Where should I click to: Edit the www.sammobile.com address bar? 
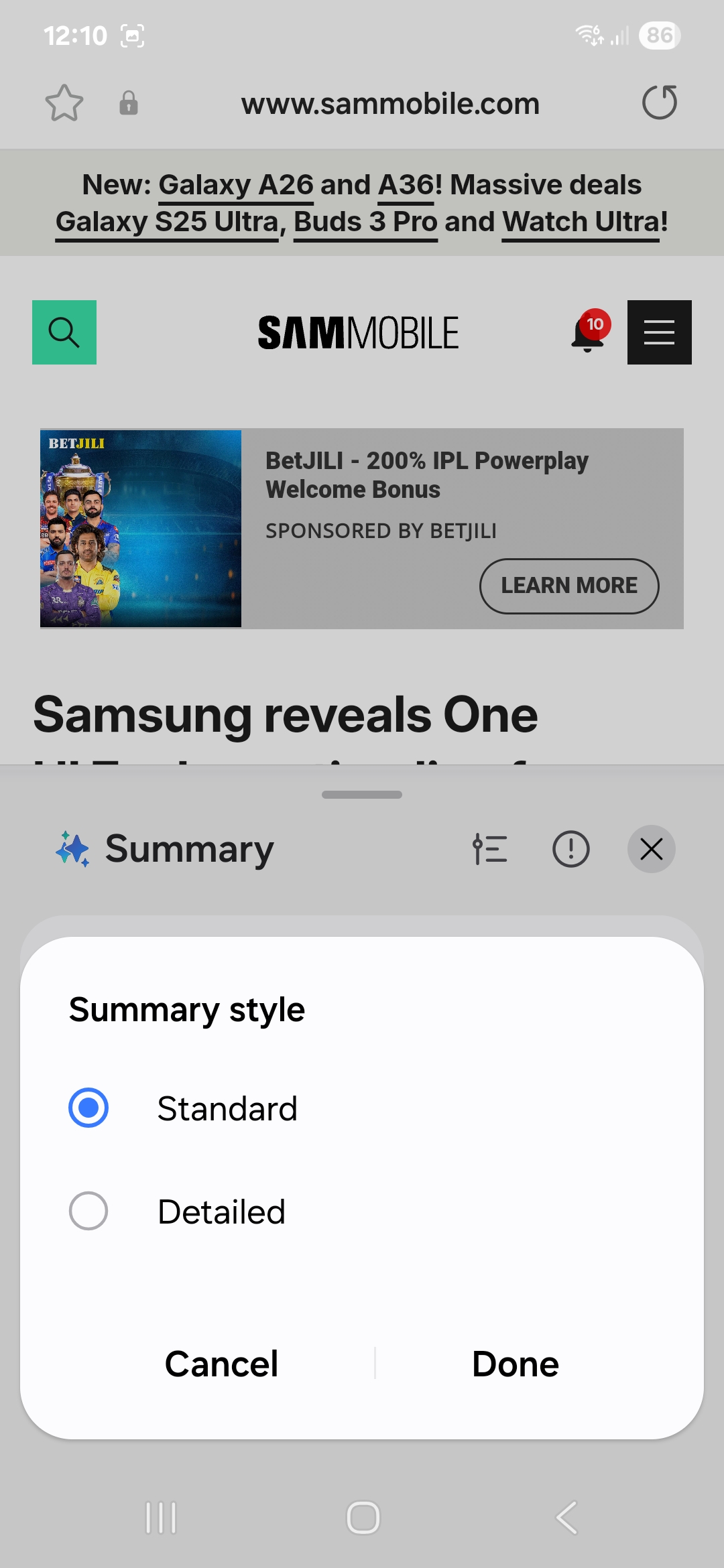point(390,104)
